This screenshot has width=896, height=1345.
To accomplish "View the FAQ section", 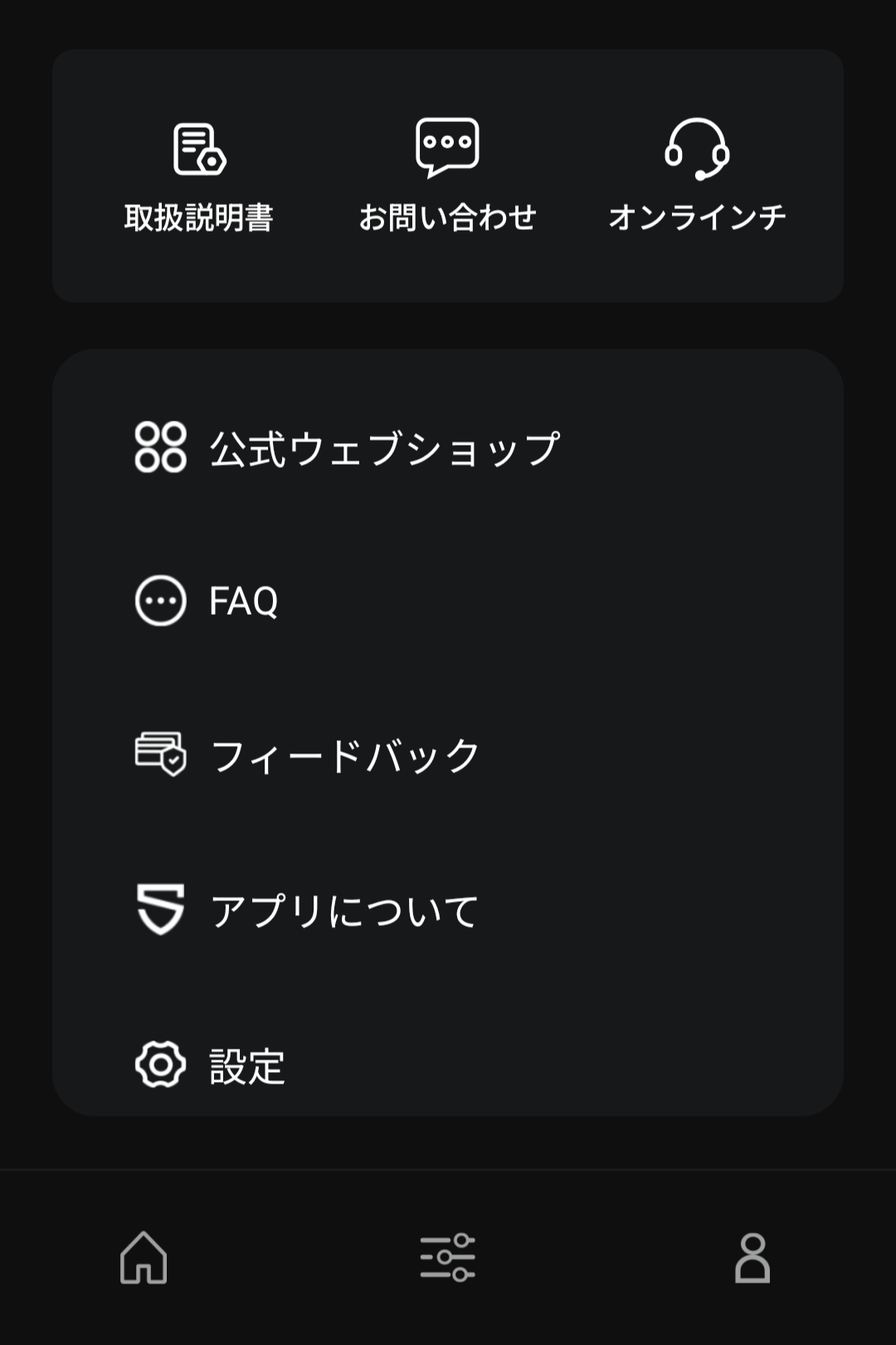I will coord(207,601).
